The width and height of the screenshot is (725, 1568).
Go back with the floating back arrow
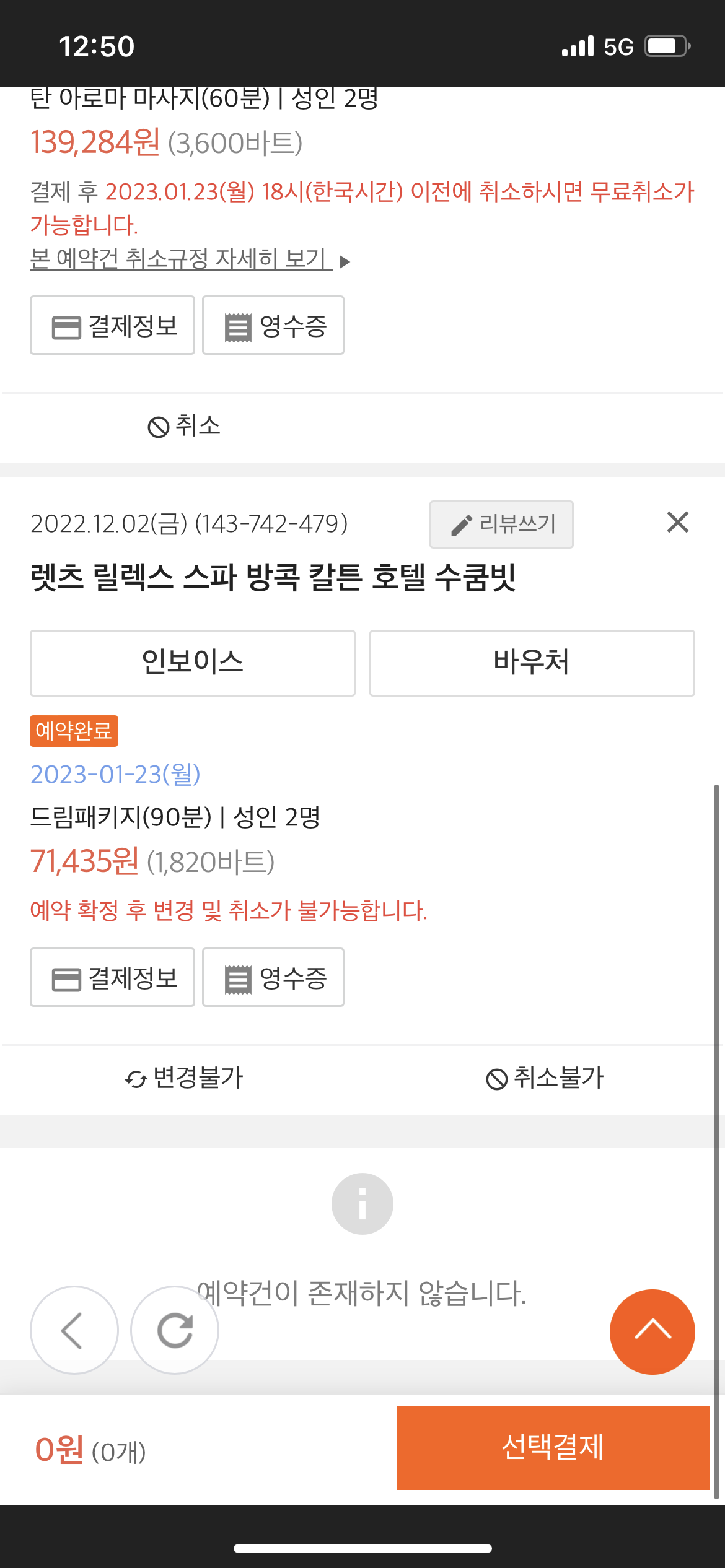point(74,1330)
